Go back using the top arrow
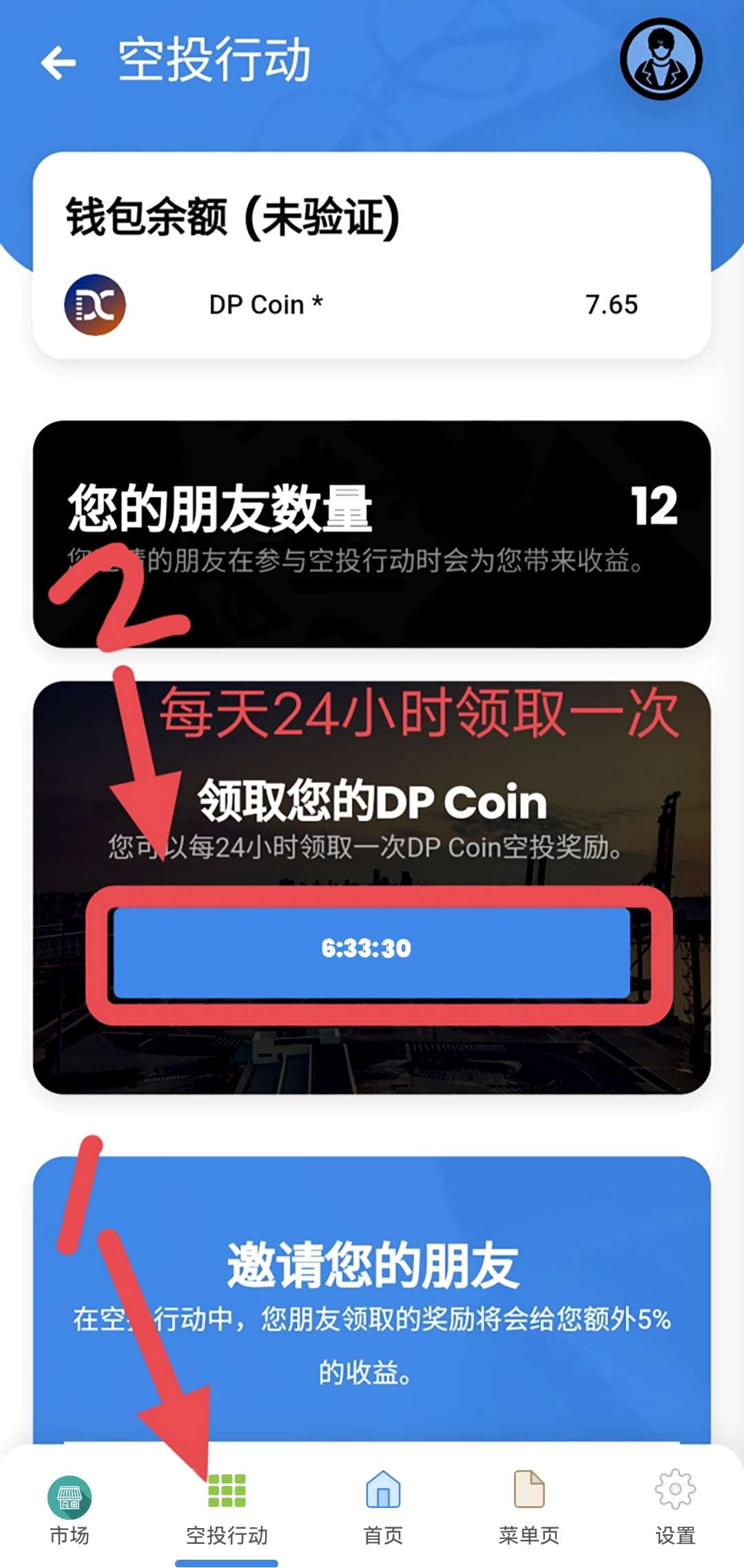744x1568 pixels. tap(59, 62)
